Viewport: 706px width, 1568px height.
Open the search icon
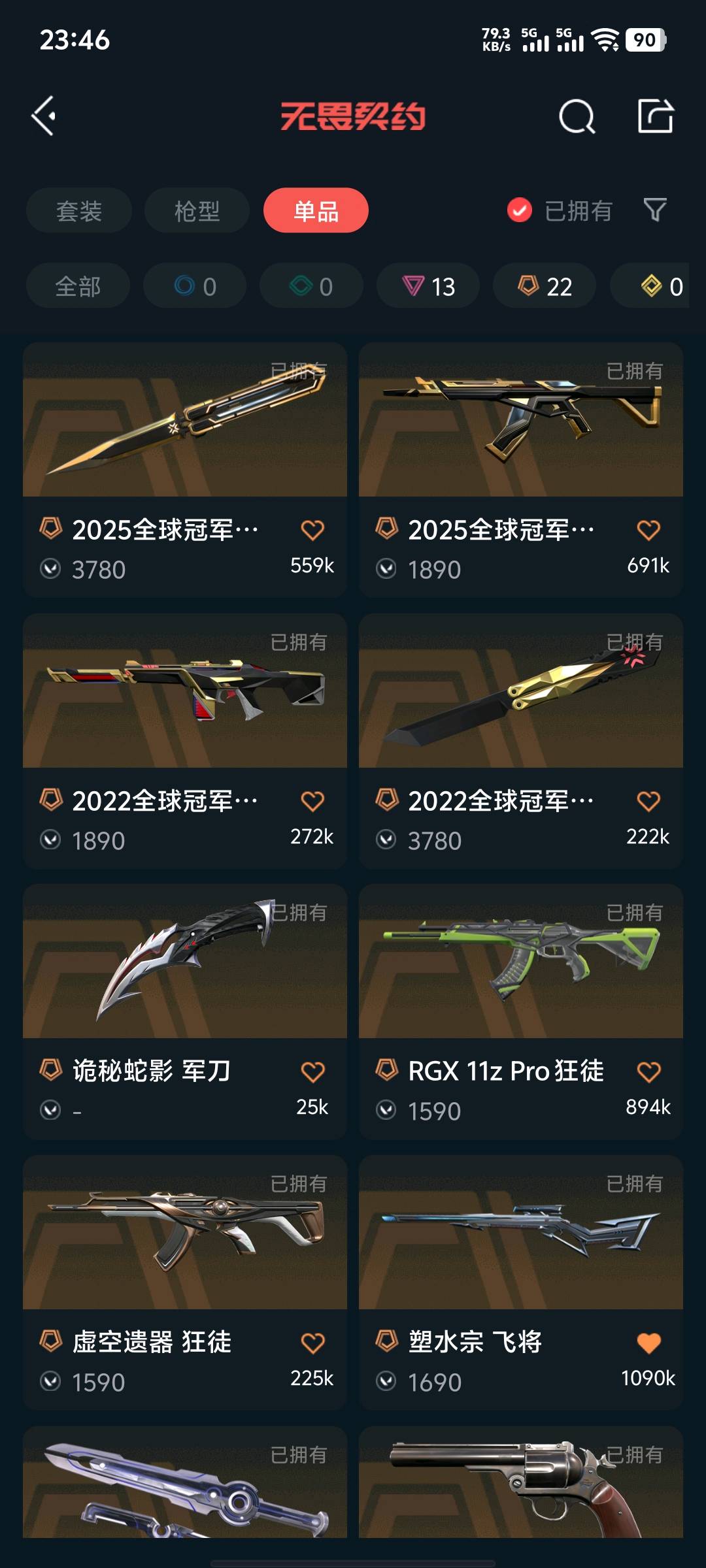(x=577, y=117)
